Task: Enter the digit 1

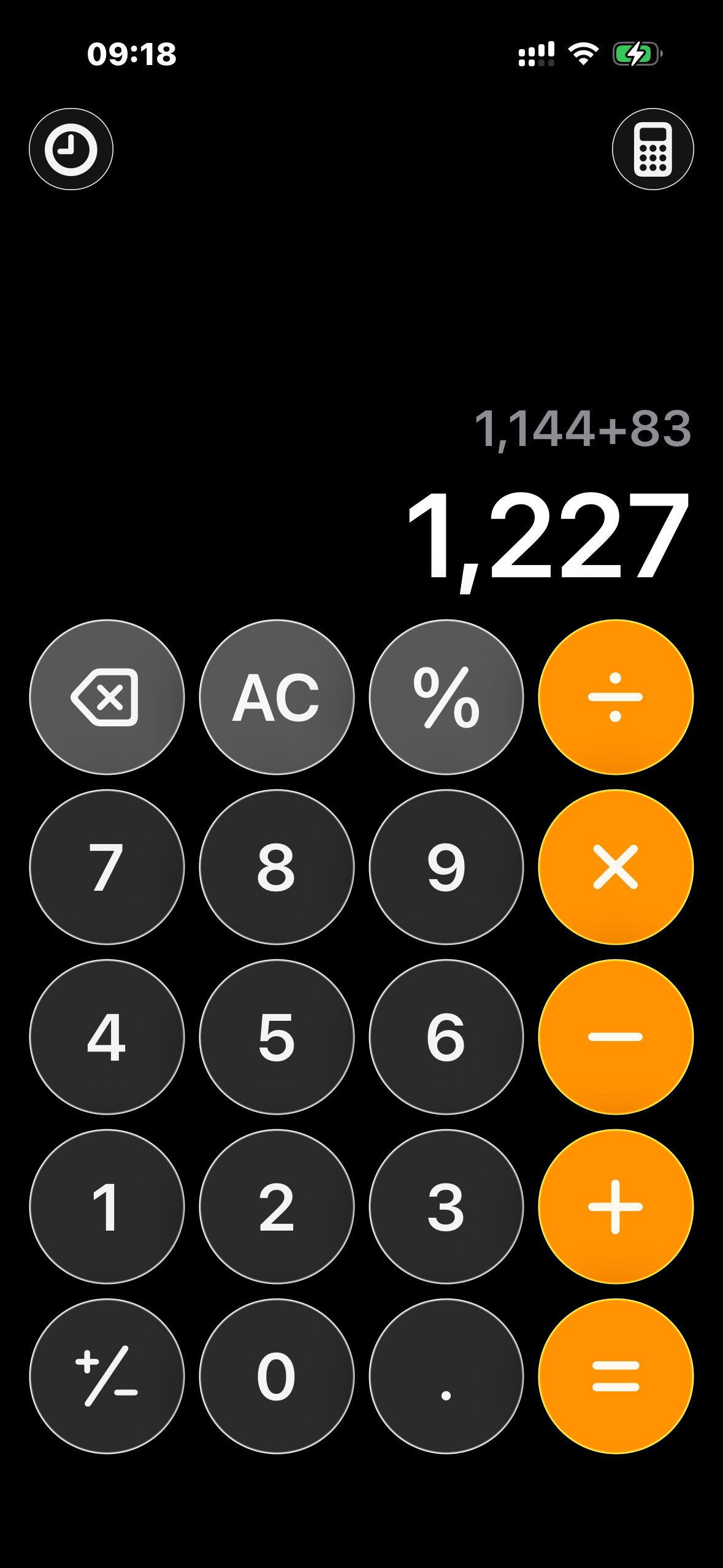Action: click(107, 1207)
